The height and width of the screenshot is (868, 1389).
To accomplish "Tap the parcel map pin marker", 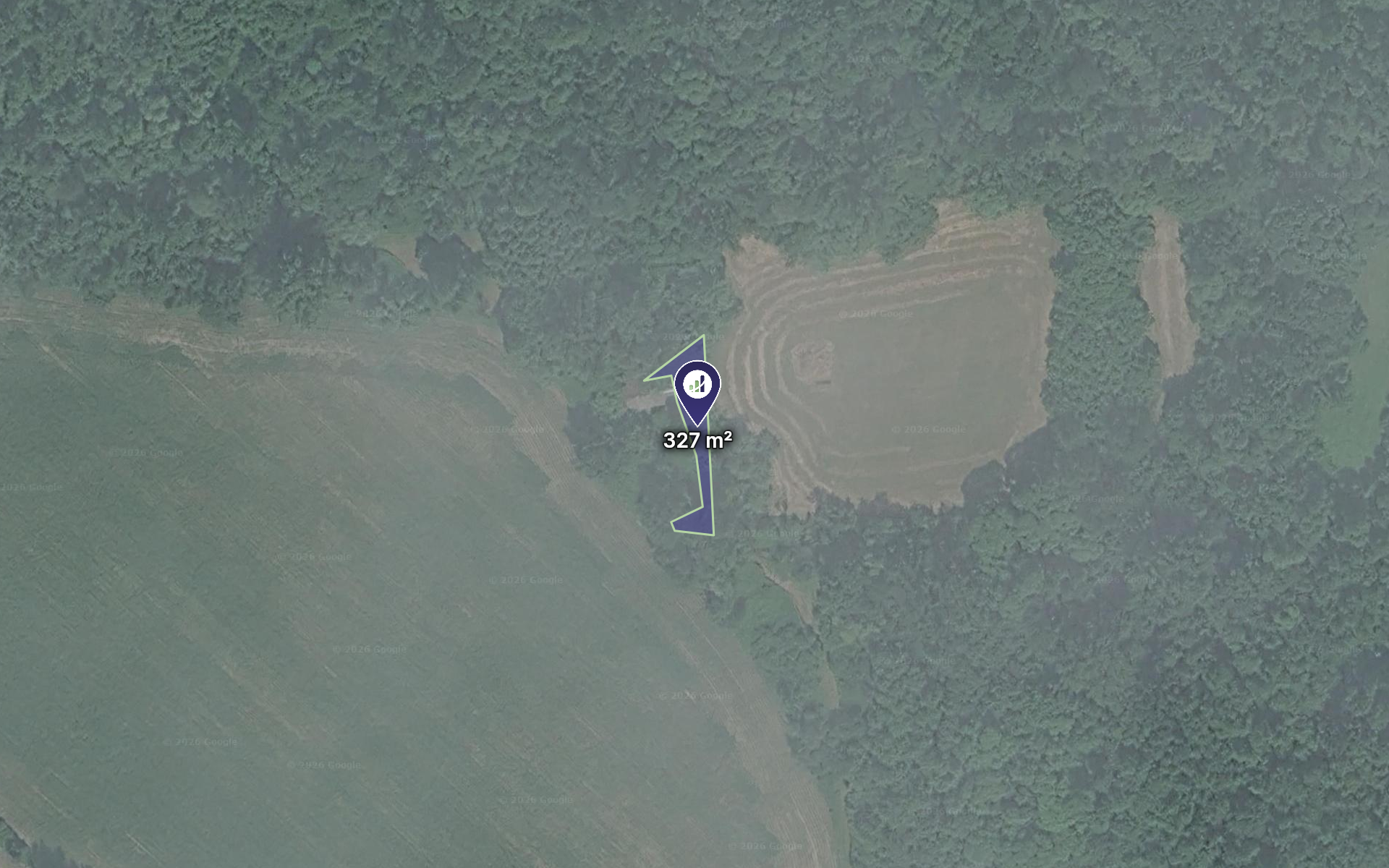I will click(697, 391).
